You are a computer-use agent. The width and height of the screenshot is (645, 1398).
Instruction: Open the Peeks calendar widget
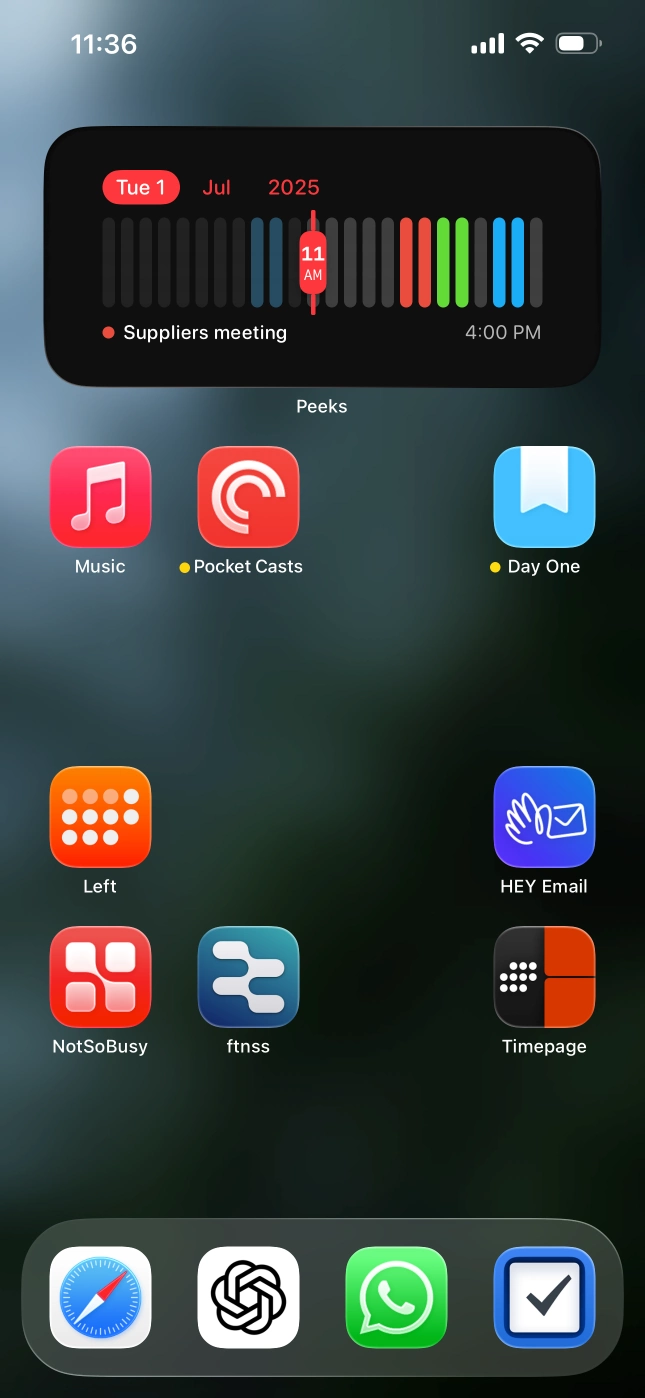(322, 257)
